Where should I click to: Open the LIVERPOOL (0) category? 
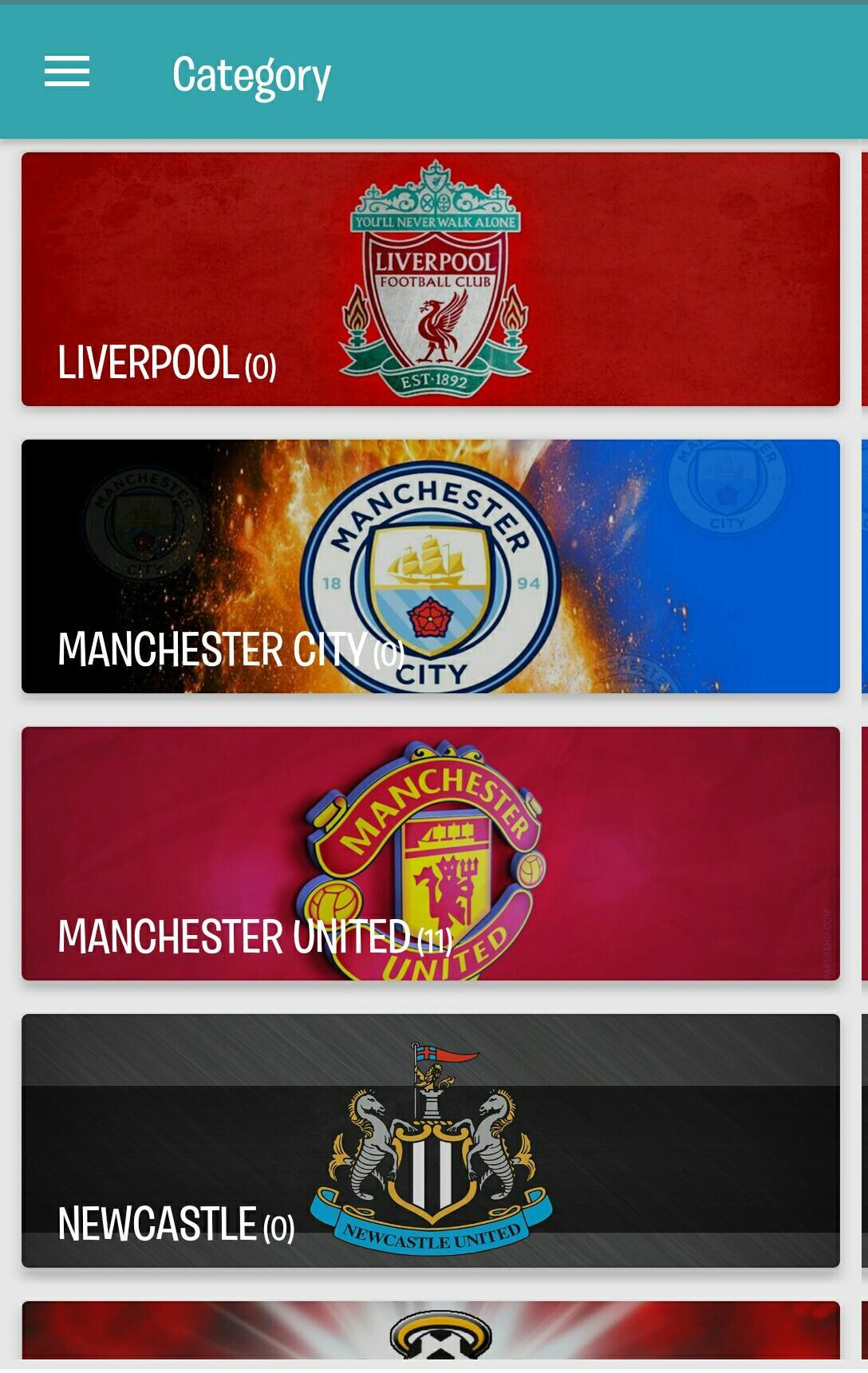pos(167,366)
